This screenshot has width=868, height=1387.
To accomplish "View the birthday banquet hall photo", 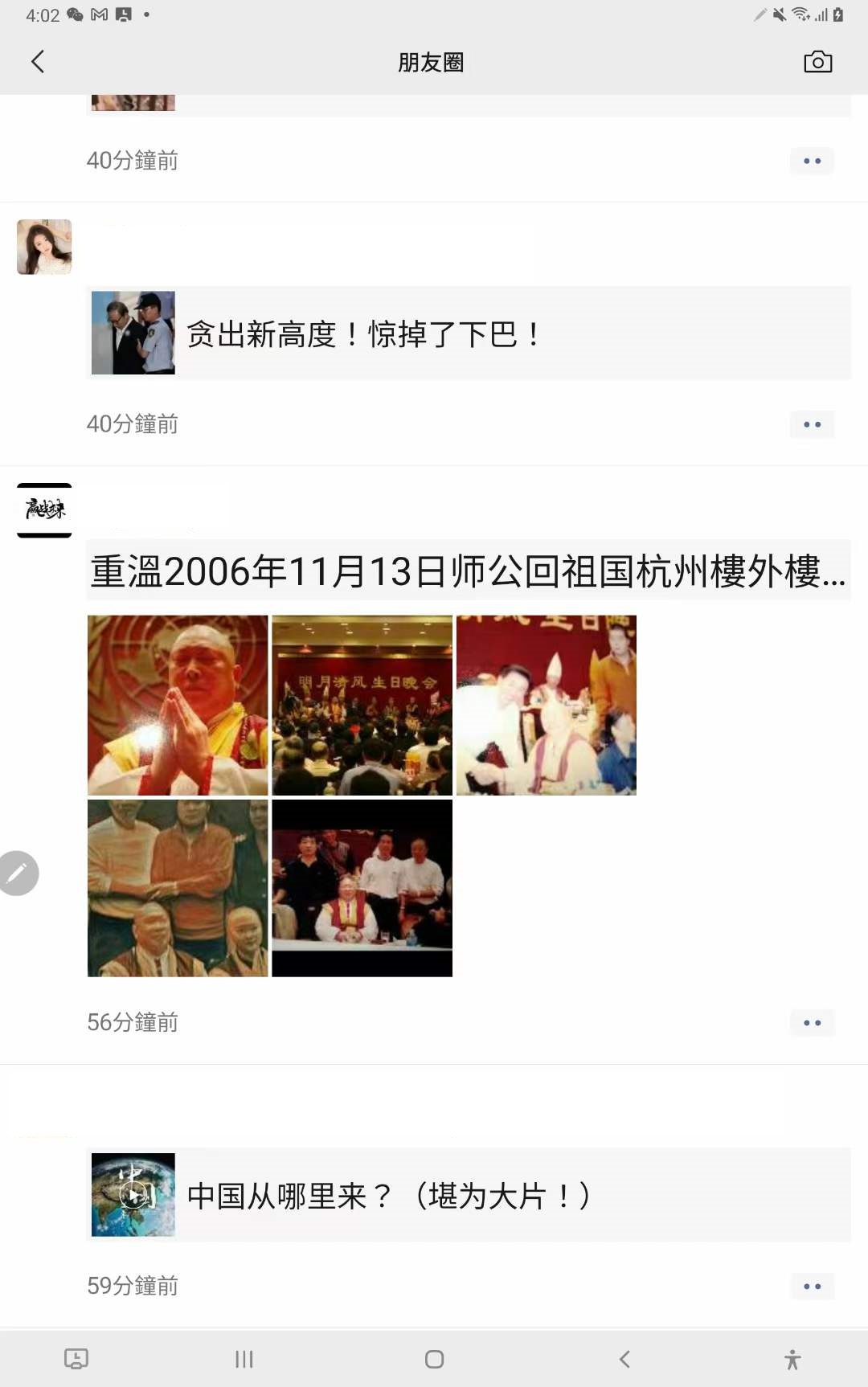I will (x=362, y=705).
